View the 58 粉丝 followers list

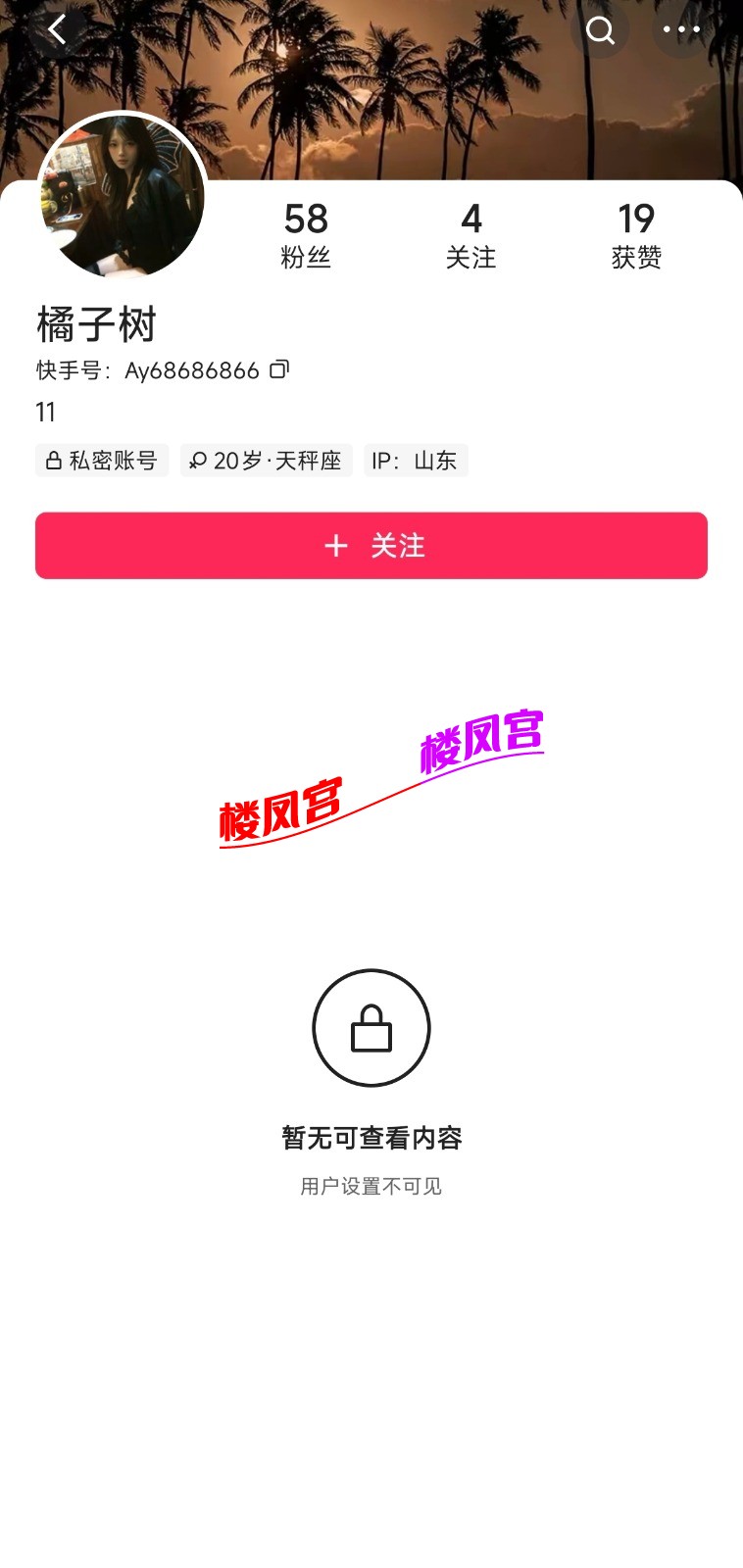[x=306, y=235]
